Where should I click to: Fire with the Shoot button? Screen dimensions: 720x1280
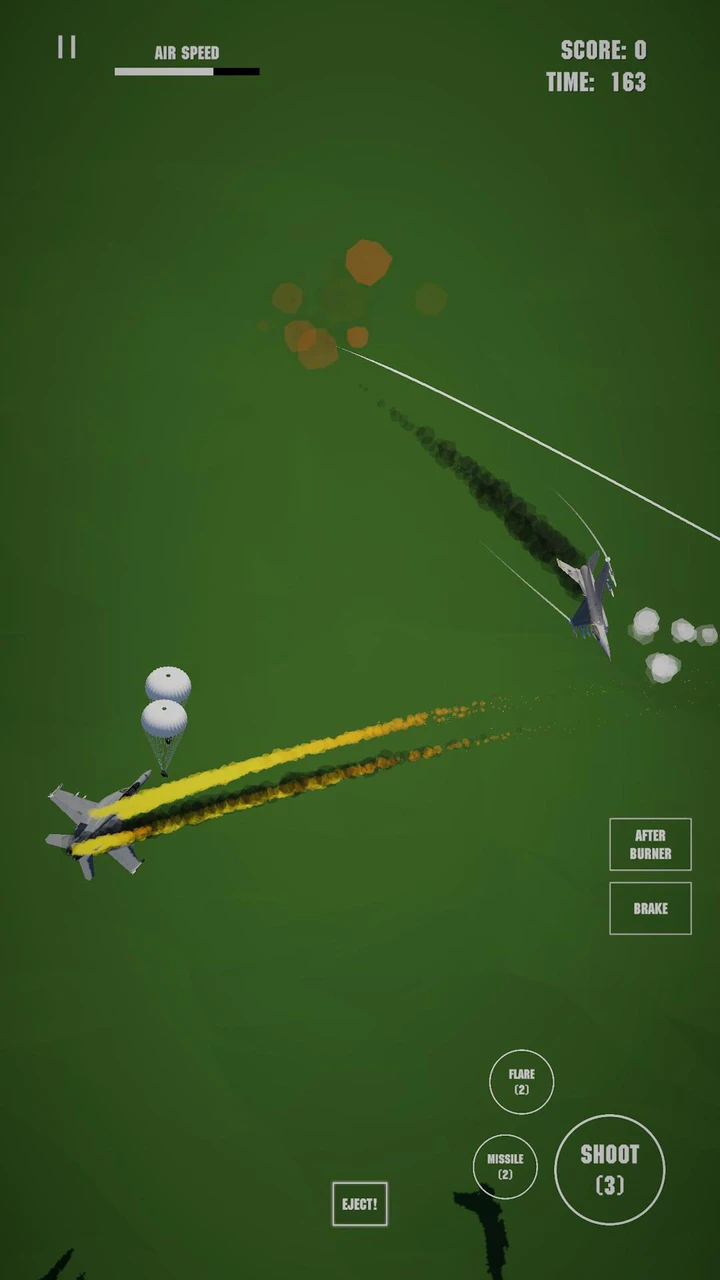609,1169
